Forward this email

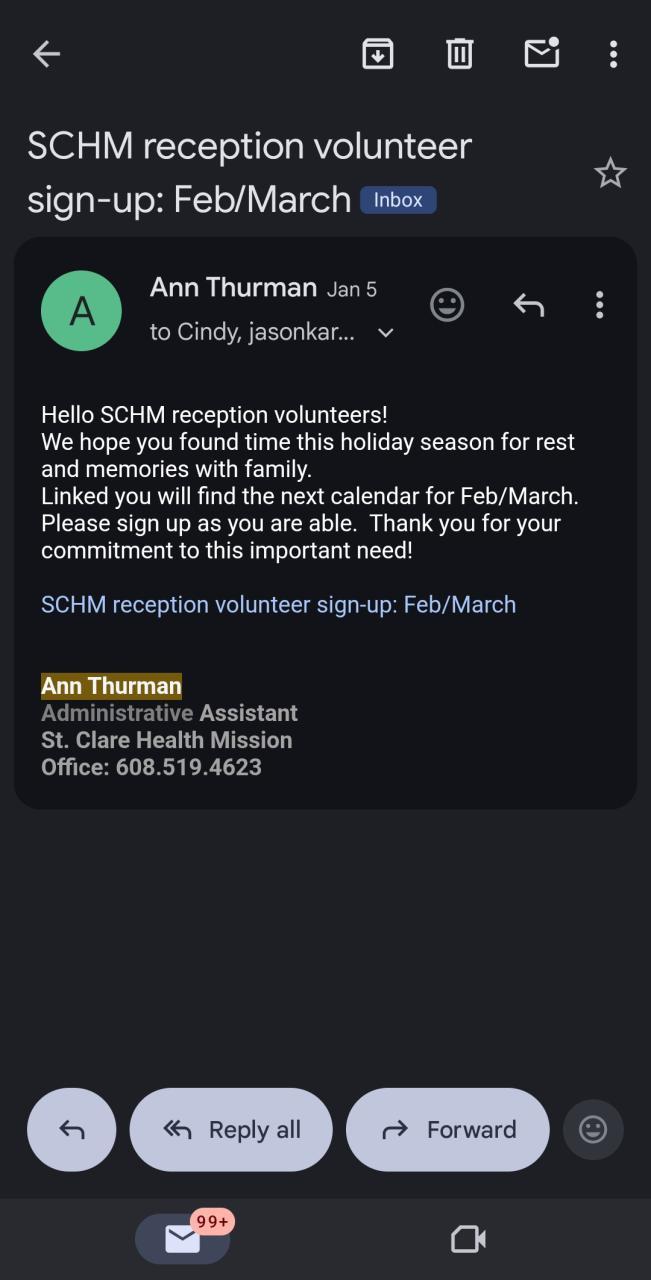(447, 1130)
